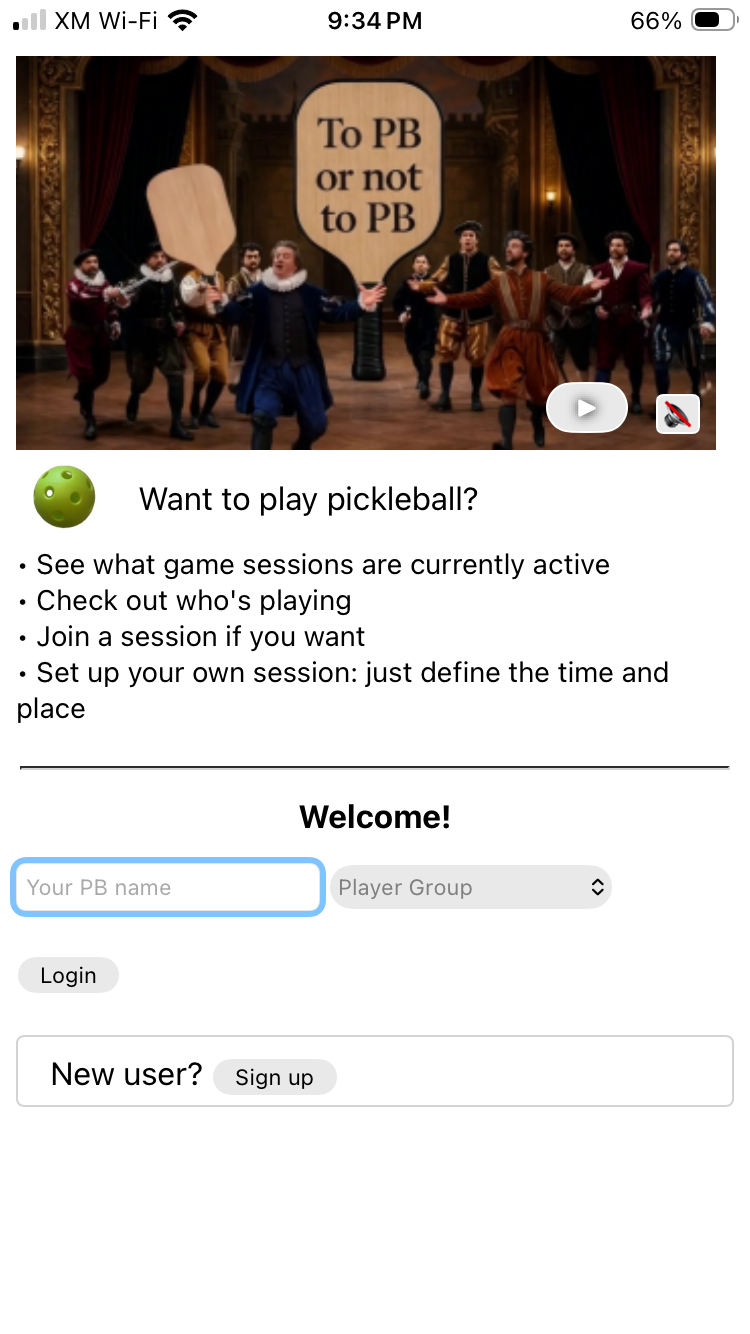Play the To PB or not to PB video
Viewport: 750px width, 1334px height.
[x=587, y=408]
